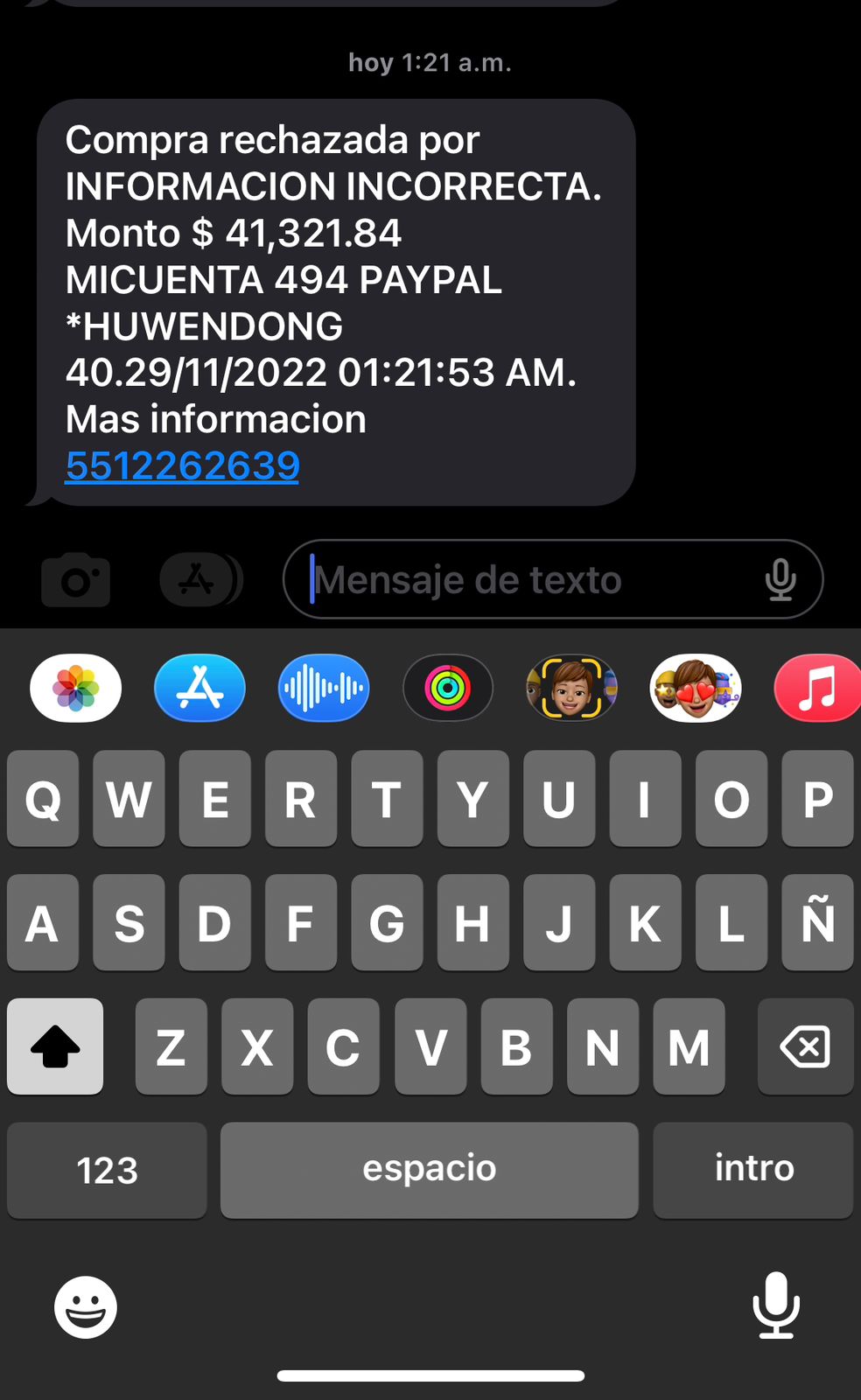Tap the intro return key
The height and width of the screenshot is (1400, 861).
(753, 1170)
